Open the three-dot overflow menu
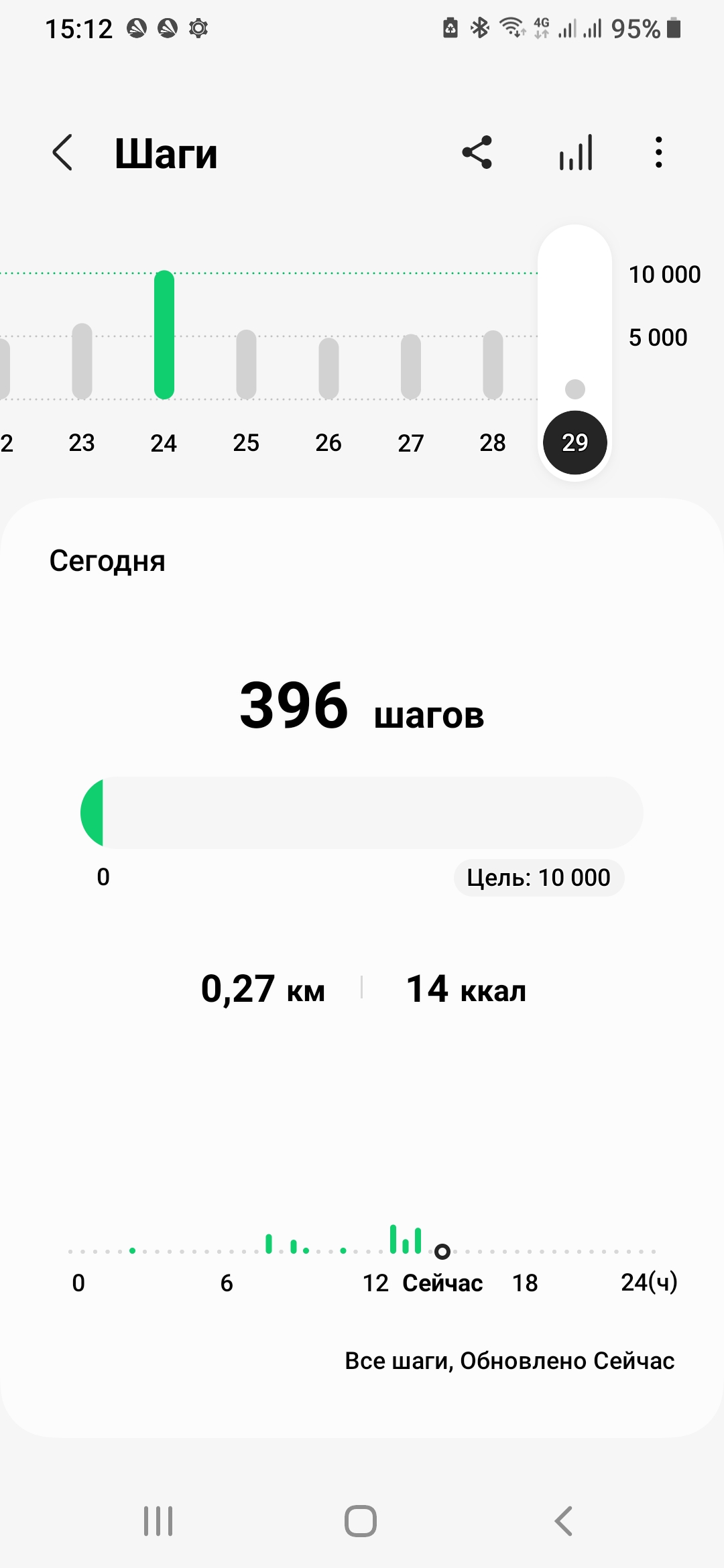724x1568 pixels. pos(659,153)
